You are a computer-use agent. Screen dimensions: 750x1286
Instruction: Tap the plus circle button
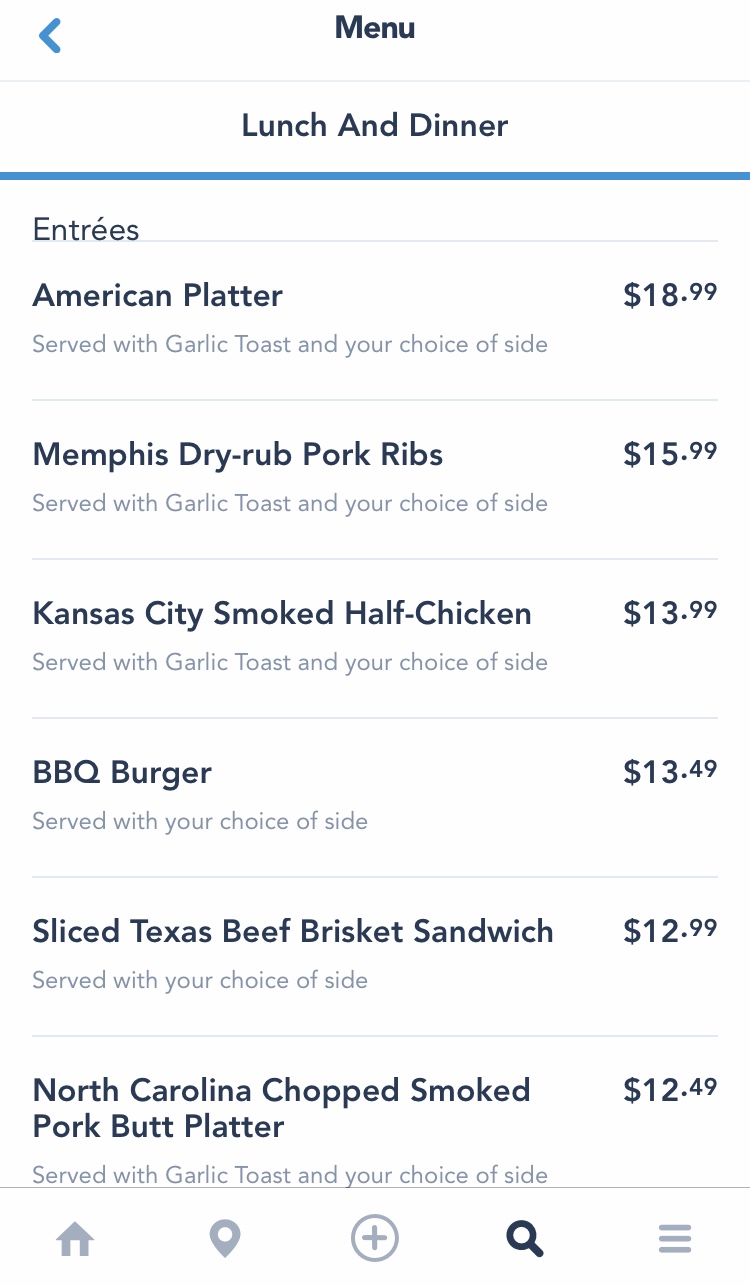coord(375,1238)
